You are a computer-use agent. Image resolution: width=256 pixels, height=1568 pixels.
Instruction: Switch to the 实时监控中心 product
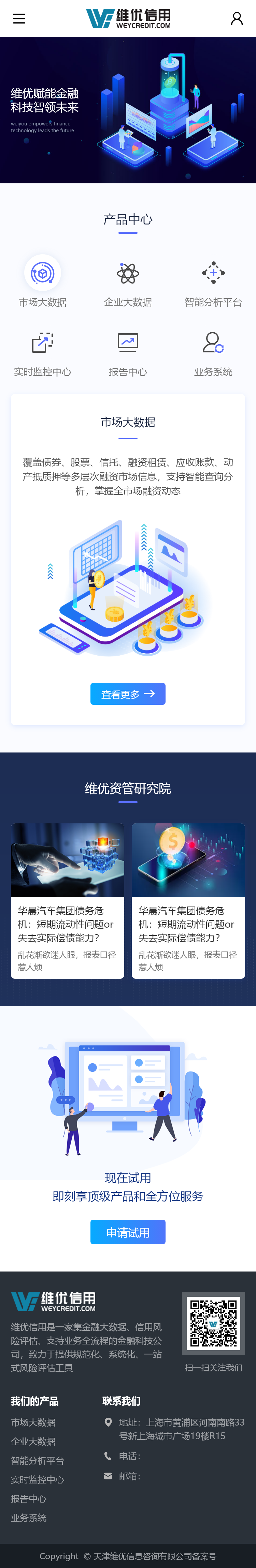pyautogui.click(x=43, y=353)
